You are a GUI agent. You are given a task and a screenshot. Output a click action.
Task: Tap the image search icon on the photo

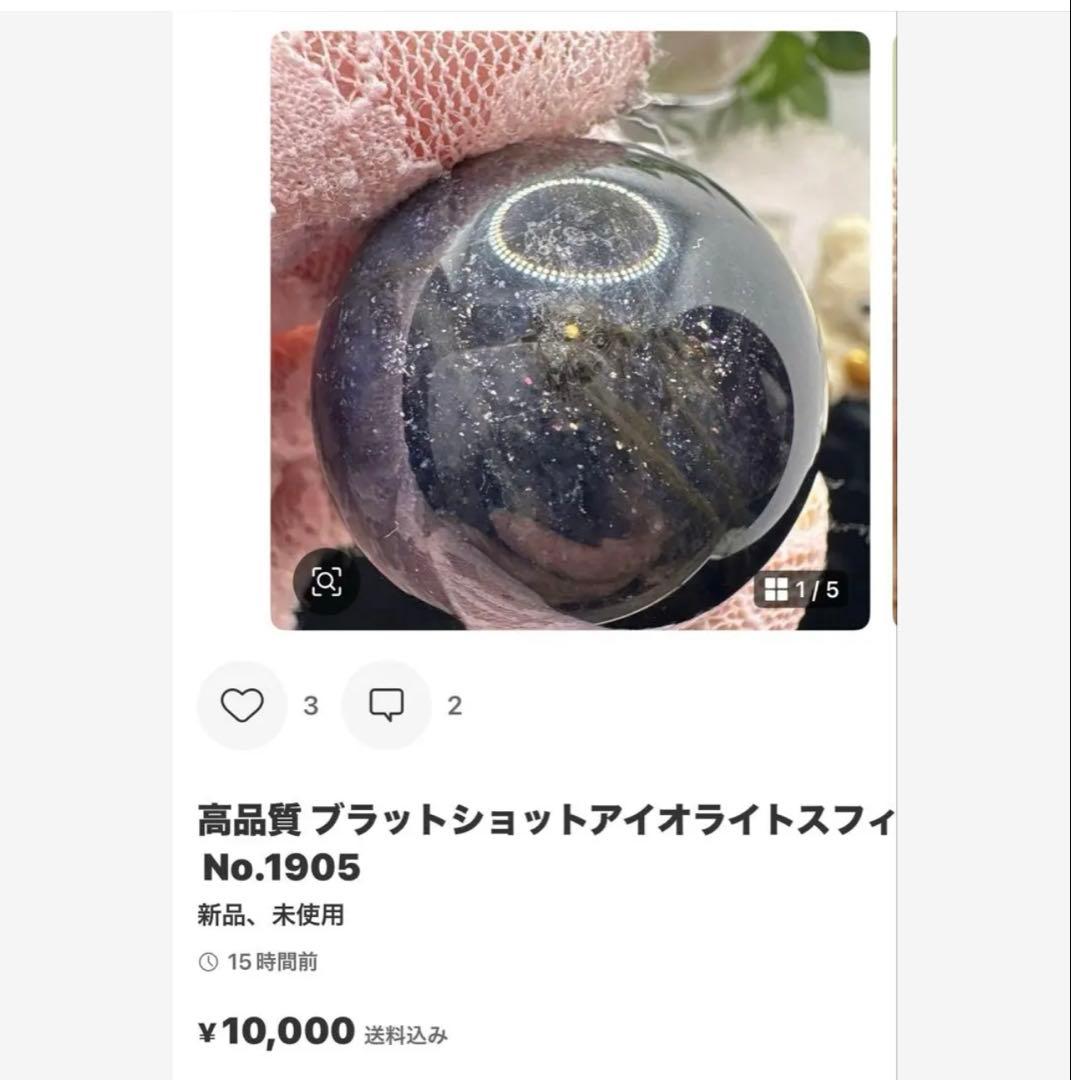tap(327, 581)
